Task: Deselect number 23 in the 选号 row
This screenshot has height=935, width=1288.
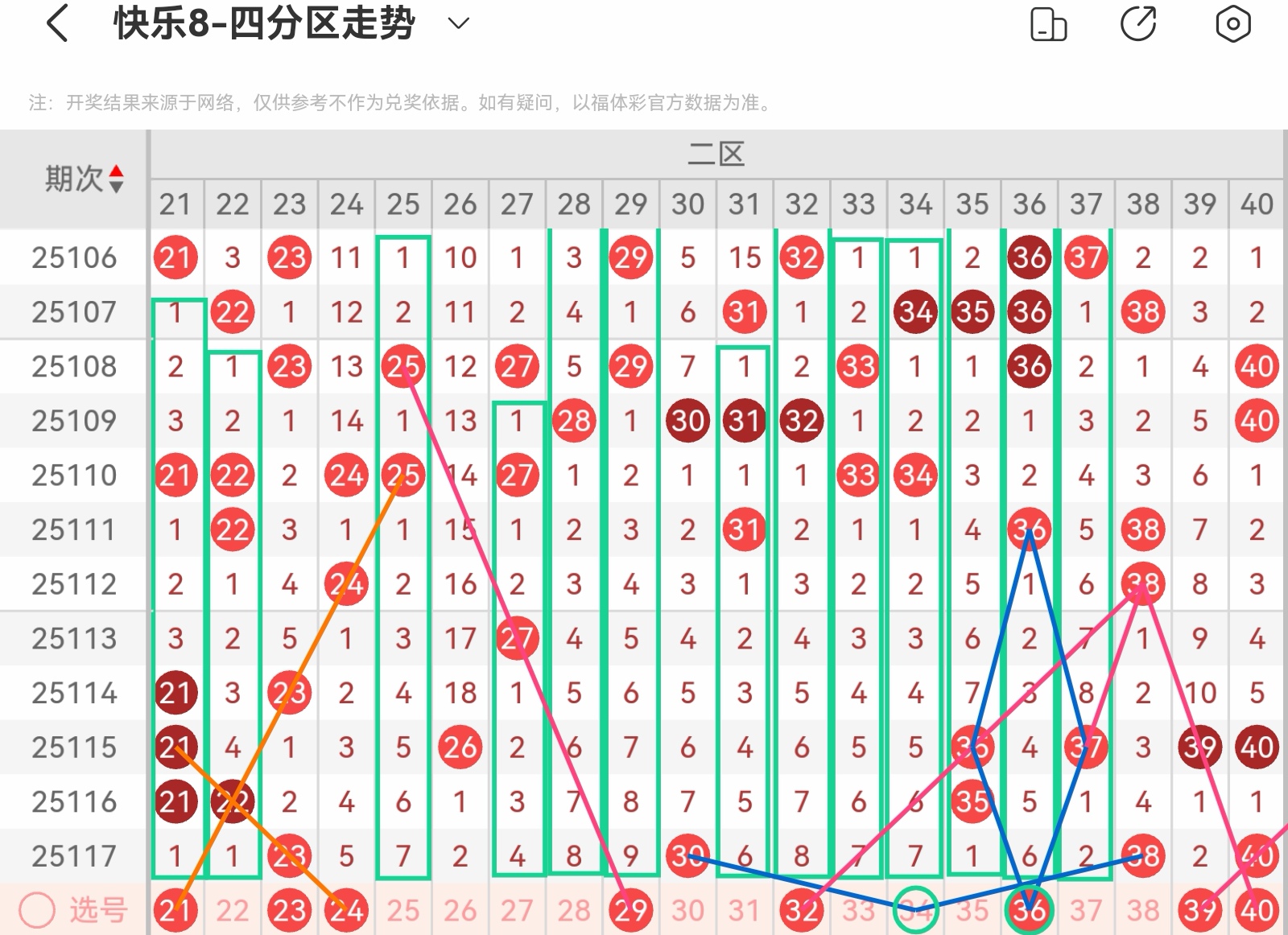Action: 289,910
